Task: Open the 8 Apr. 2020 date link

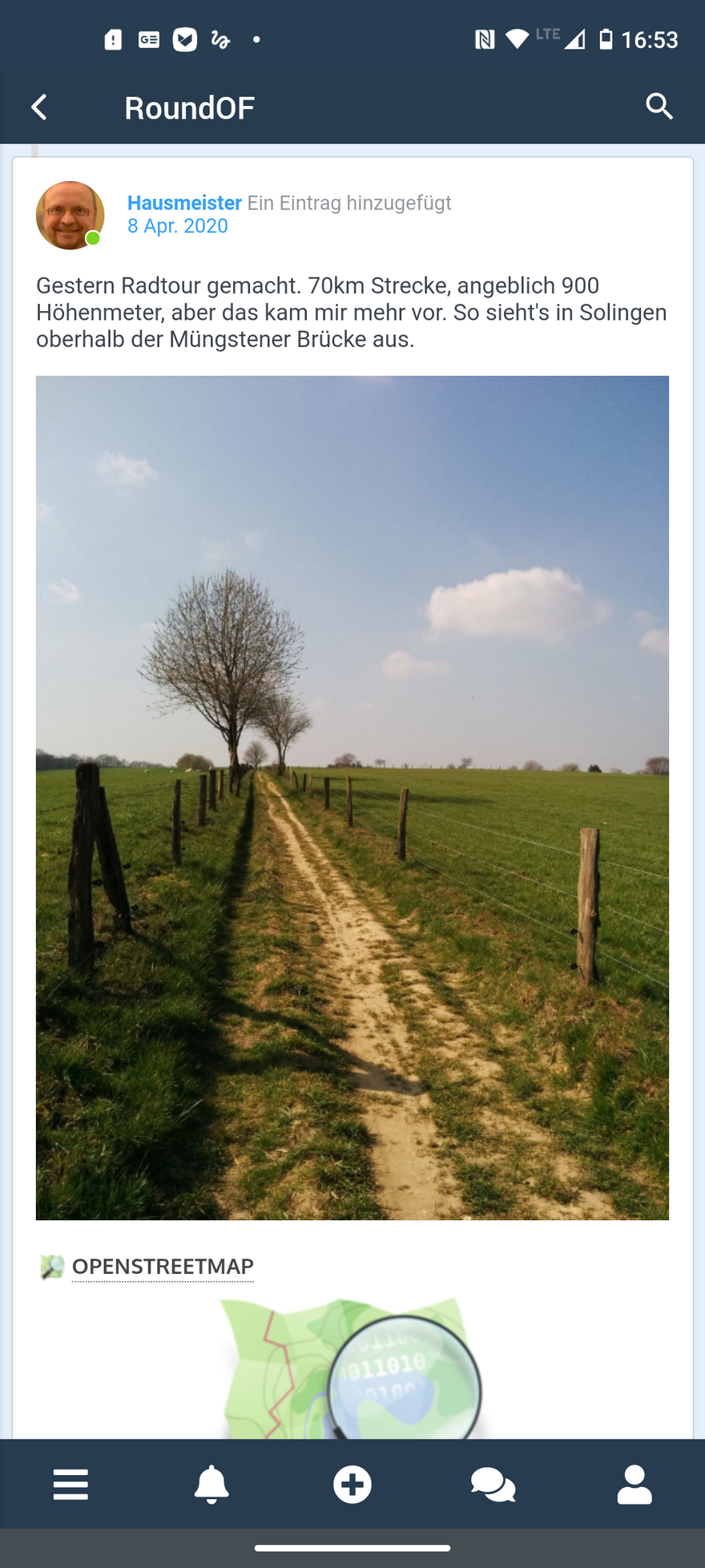Action: point(178,226)
